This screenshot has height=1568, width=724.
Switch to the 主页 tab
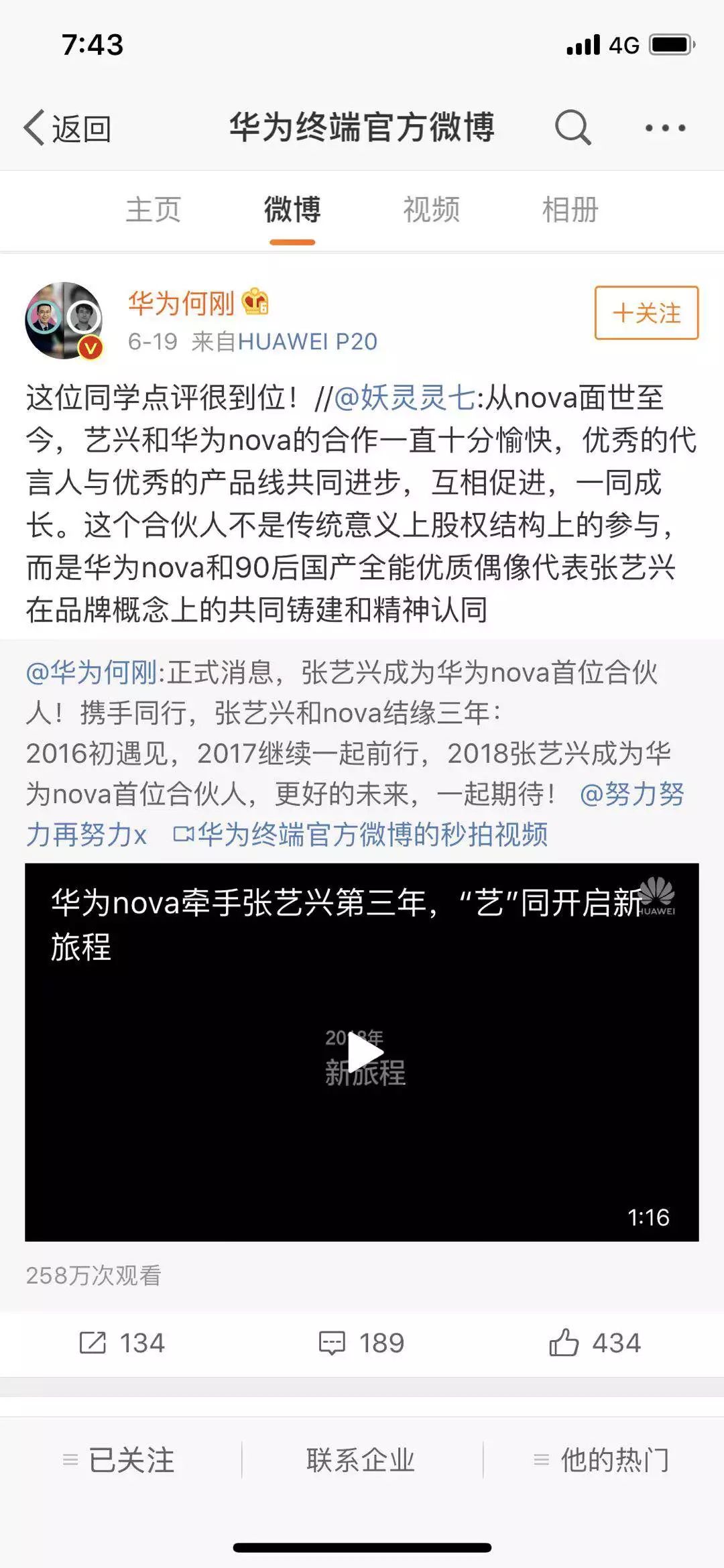coord(154,210)
